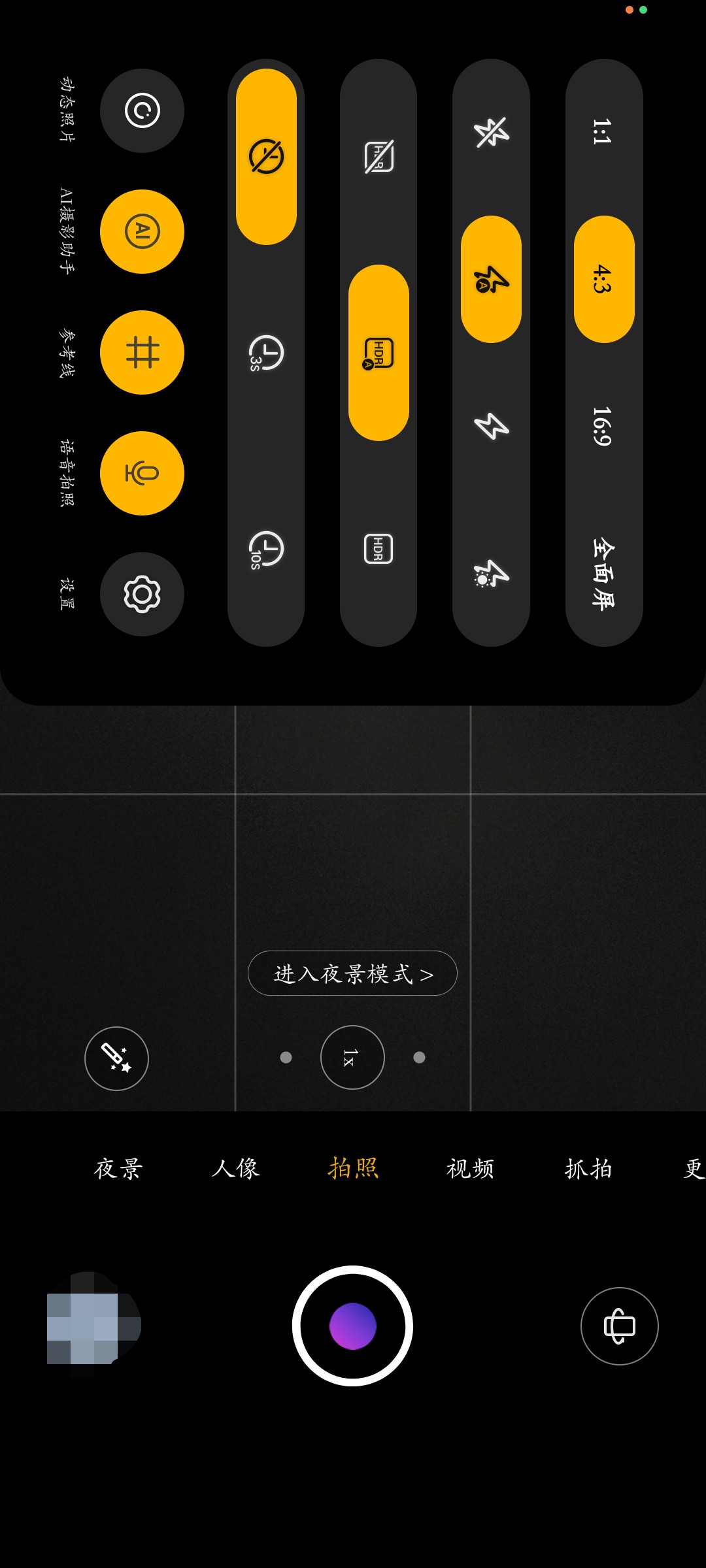The image size is (706, 1568).
Task: Turn off the 参考线 grid lines
Action: pyautogui.click(x=142, y=352)
